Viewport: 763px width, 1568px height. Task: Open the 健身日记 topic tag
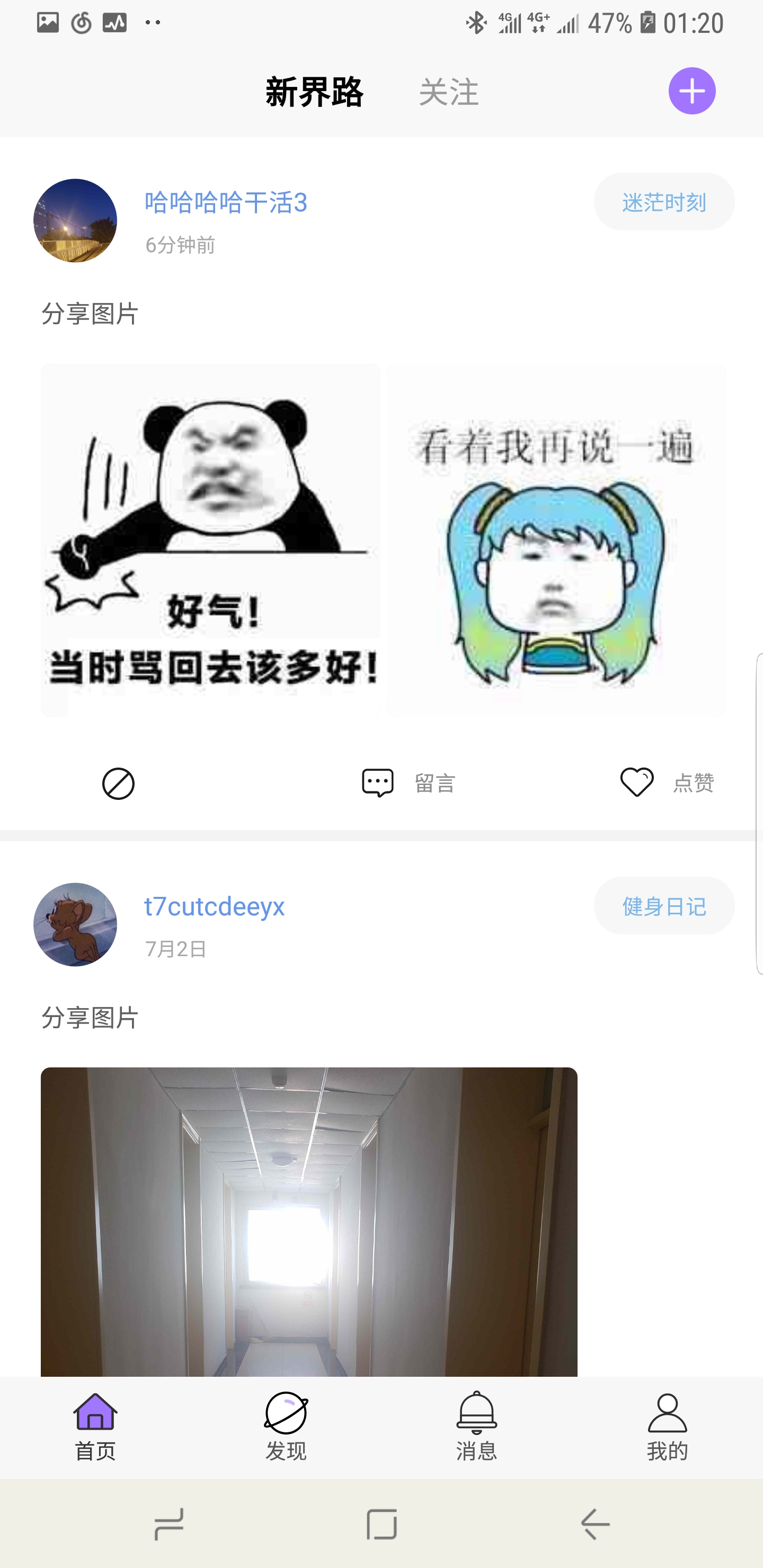(x=663, y=906)
